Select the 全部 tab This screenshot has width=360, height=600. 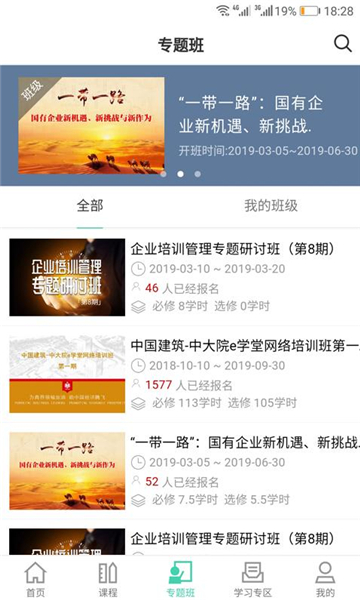pos(90,206)
